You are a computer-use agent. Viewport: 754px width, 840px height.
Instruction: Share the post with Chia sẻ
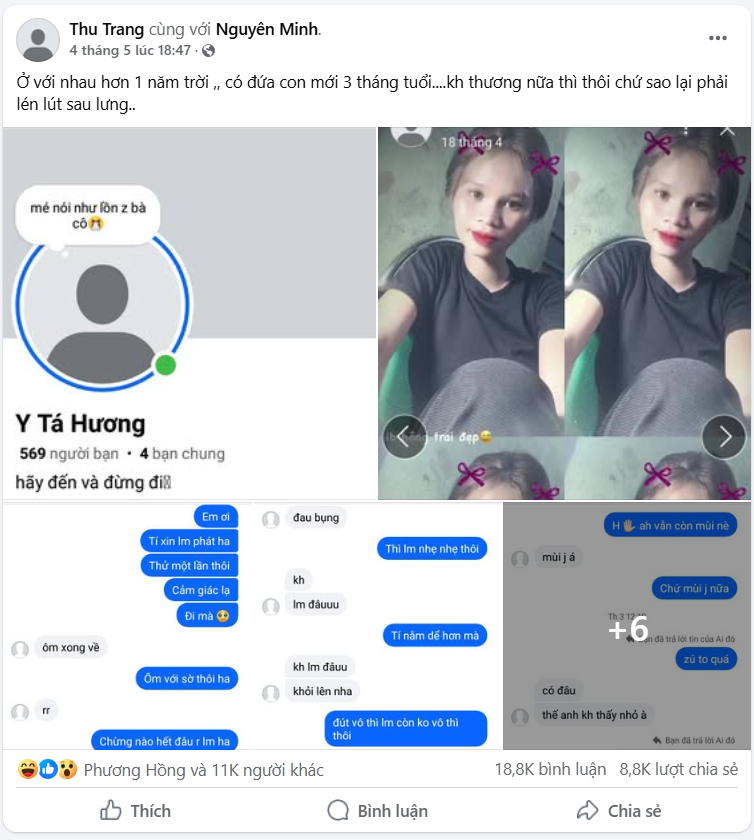tap(618, 811)
